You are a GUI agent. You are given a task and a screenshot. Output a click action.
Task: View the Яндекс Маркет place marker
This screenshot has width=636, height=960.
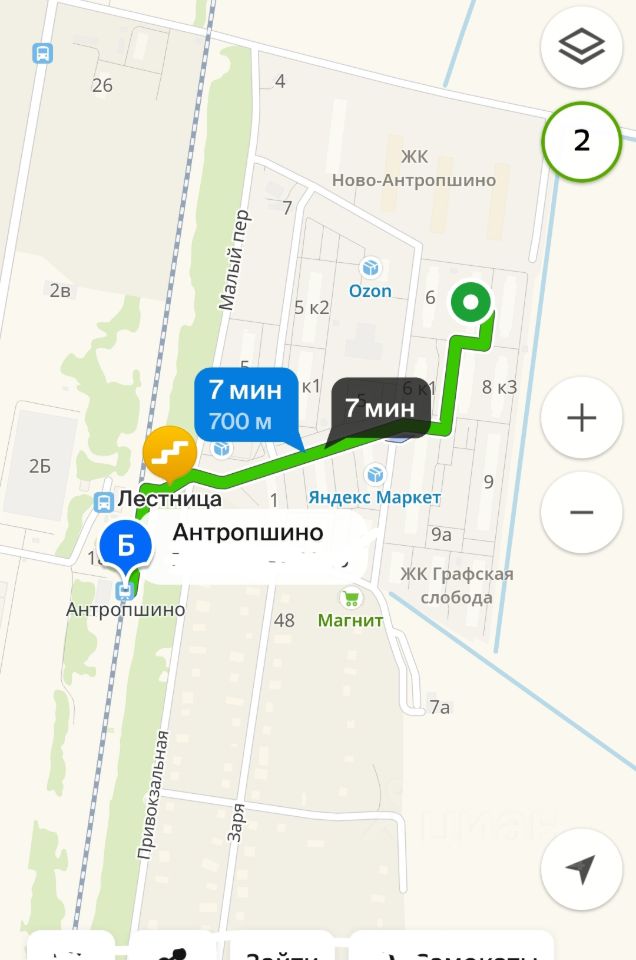pyautogui.click(x=376, y=475)
